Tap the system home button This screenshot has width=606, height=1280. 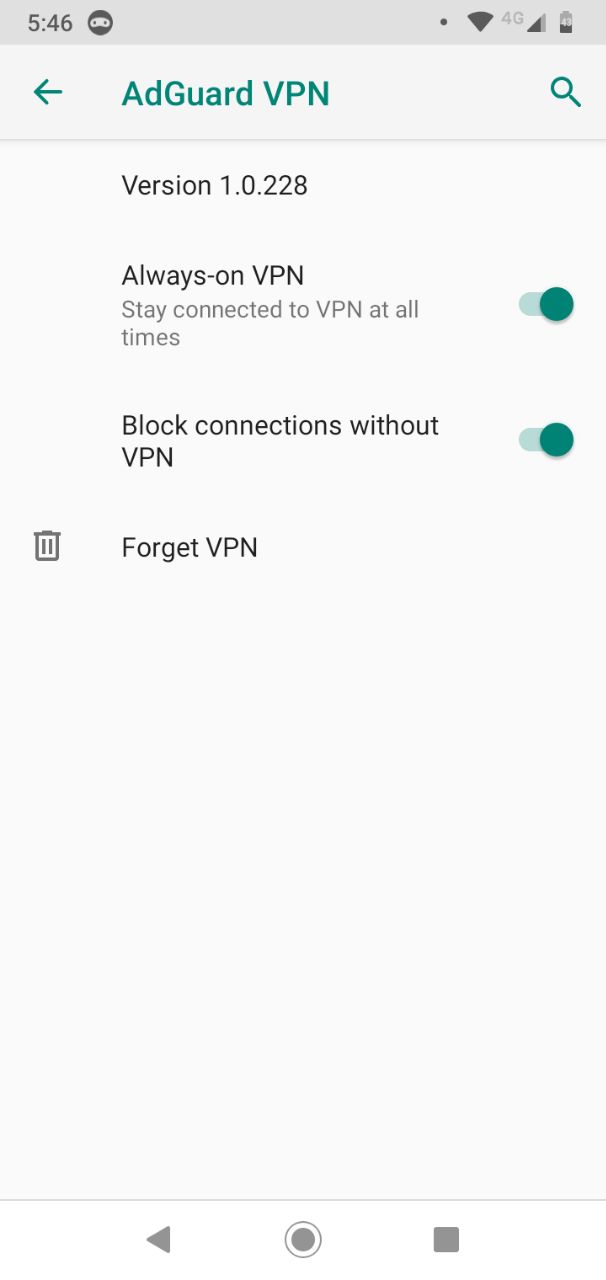[x=302, y=1240]
